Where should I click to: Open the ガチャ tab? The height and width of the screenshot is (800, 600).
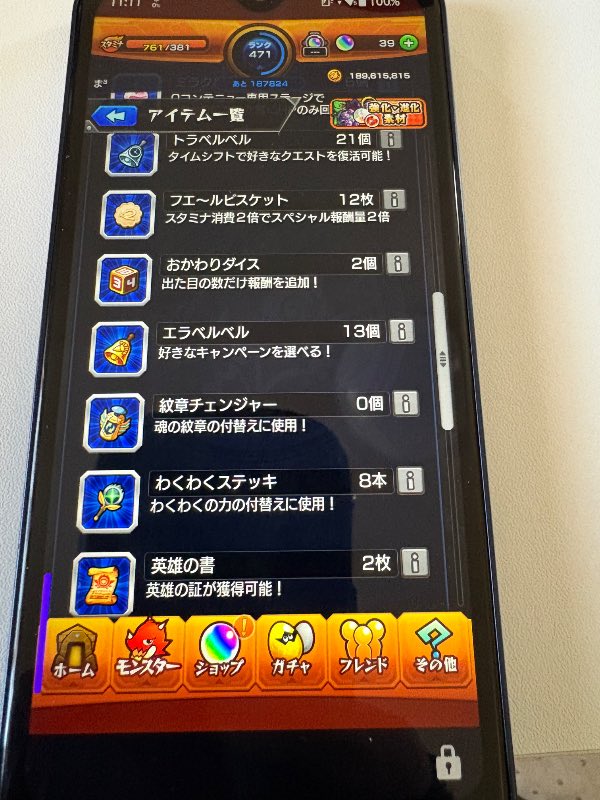pos(291,655)
